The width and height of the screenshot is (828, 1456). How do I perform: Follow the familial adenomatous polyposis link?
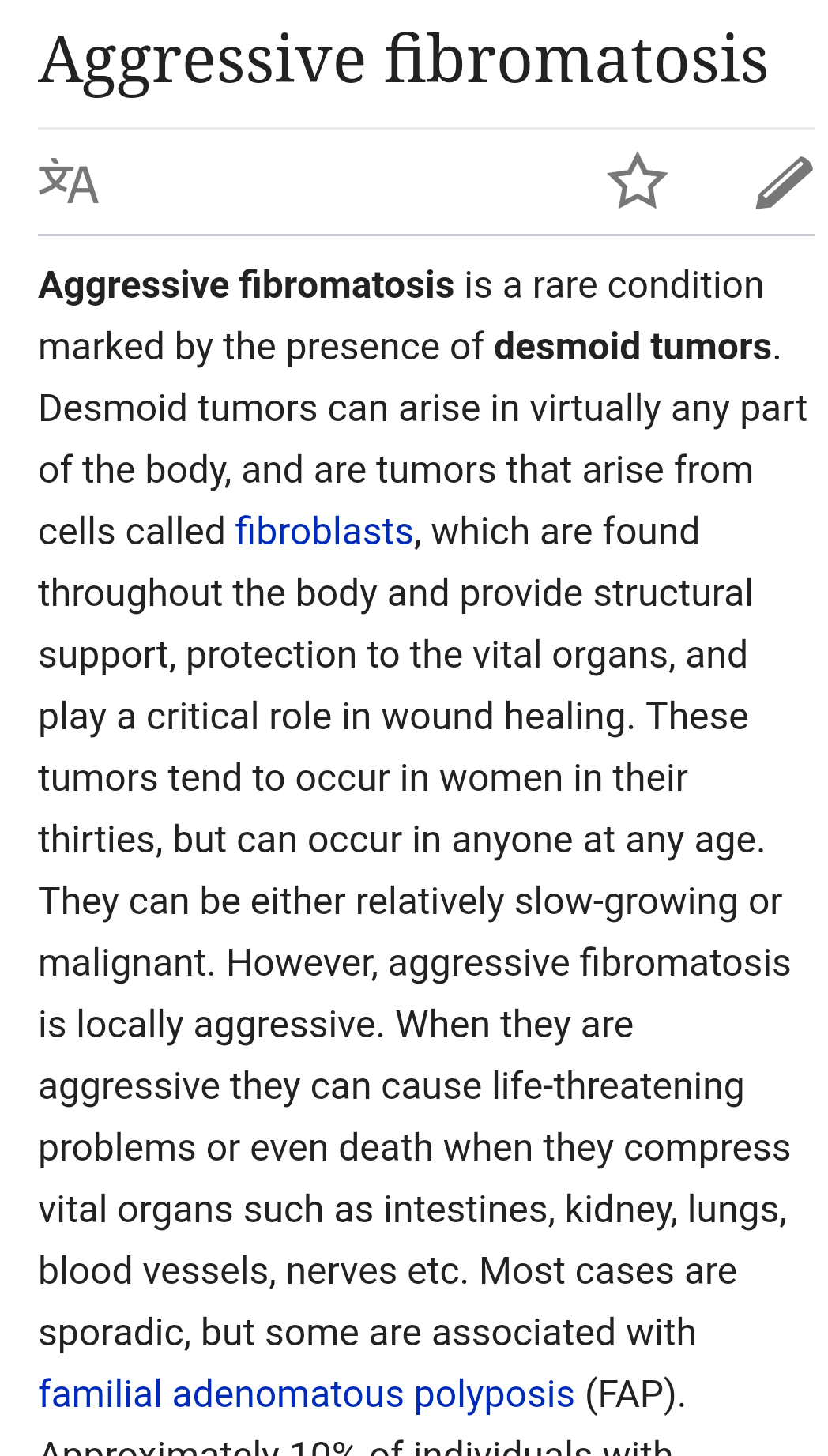[307, 1394]
